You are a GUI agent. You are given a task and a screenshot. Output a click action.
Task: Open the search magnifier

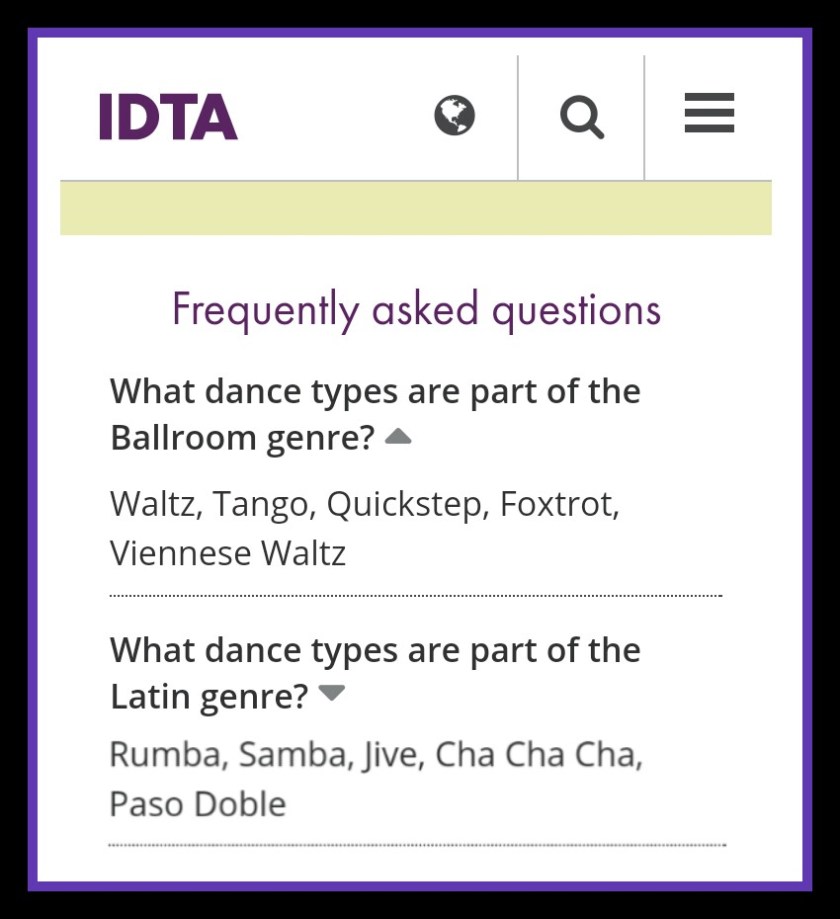pos(581,117)
